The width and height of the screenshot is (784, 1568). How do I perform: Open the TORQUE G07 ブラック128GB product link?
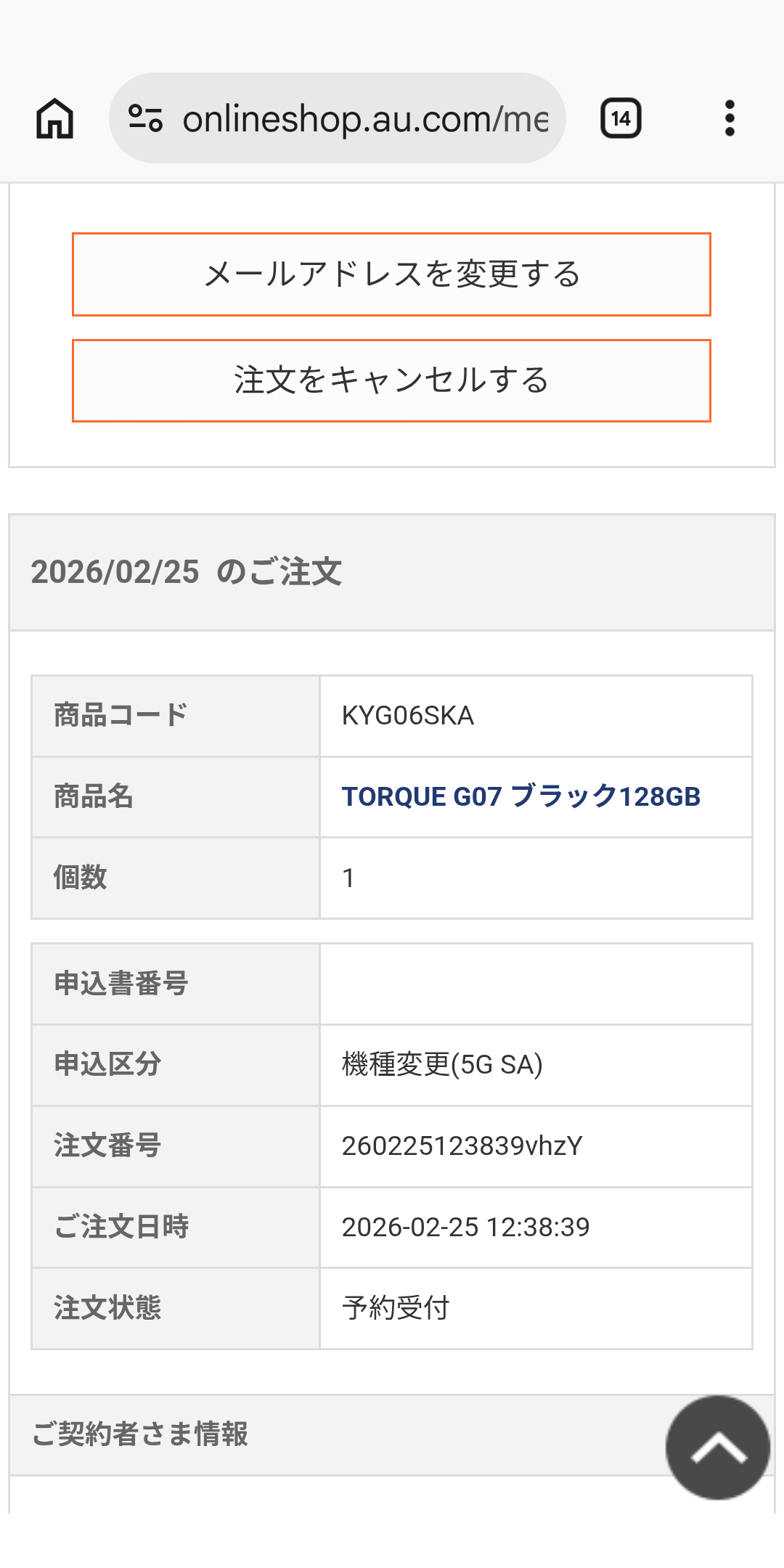click(520, 796)
